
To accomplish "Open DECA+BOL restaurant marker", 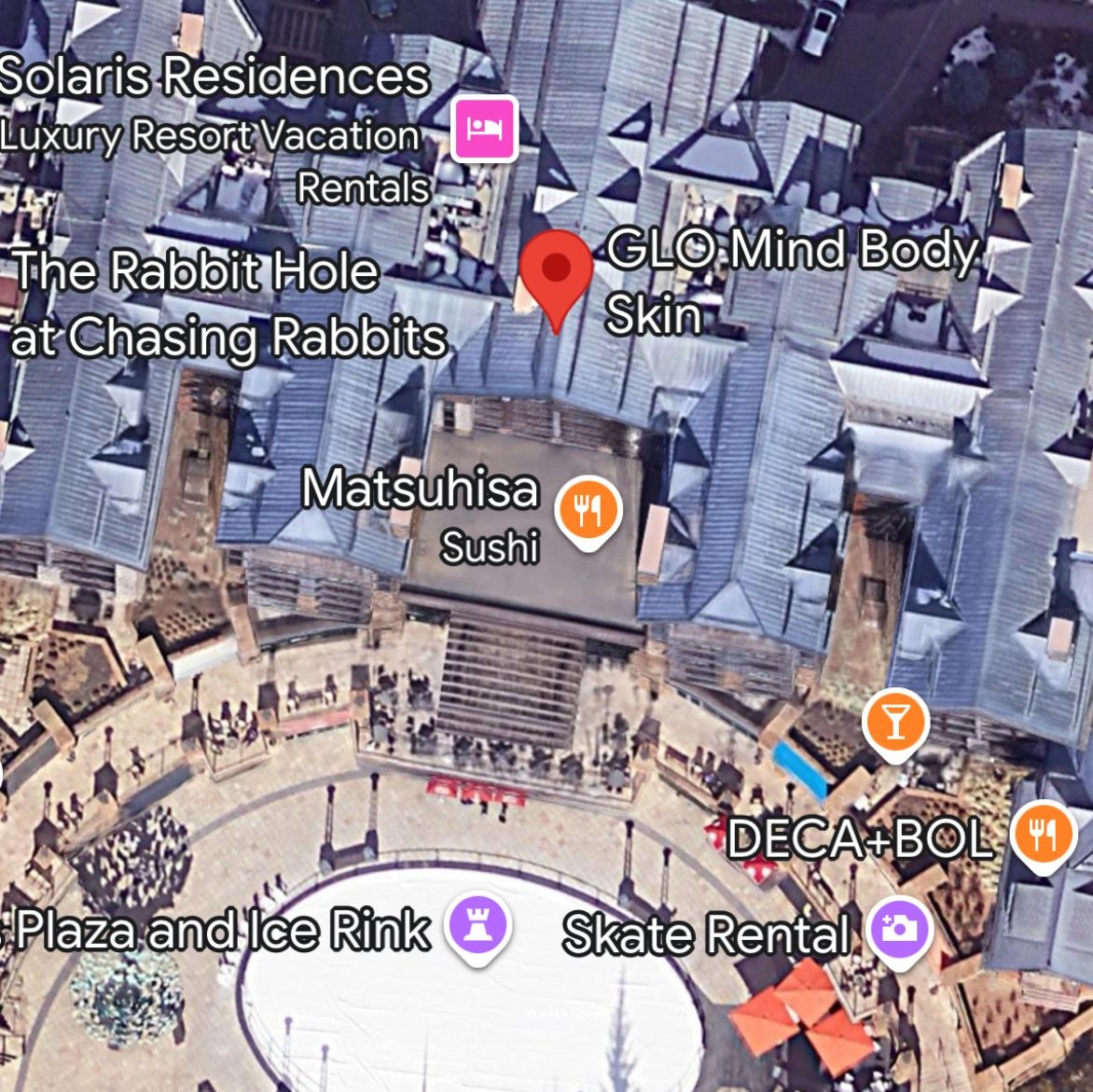I will (x=1042, y=832).
